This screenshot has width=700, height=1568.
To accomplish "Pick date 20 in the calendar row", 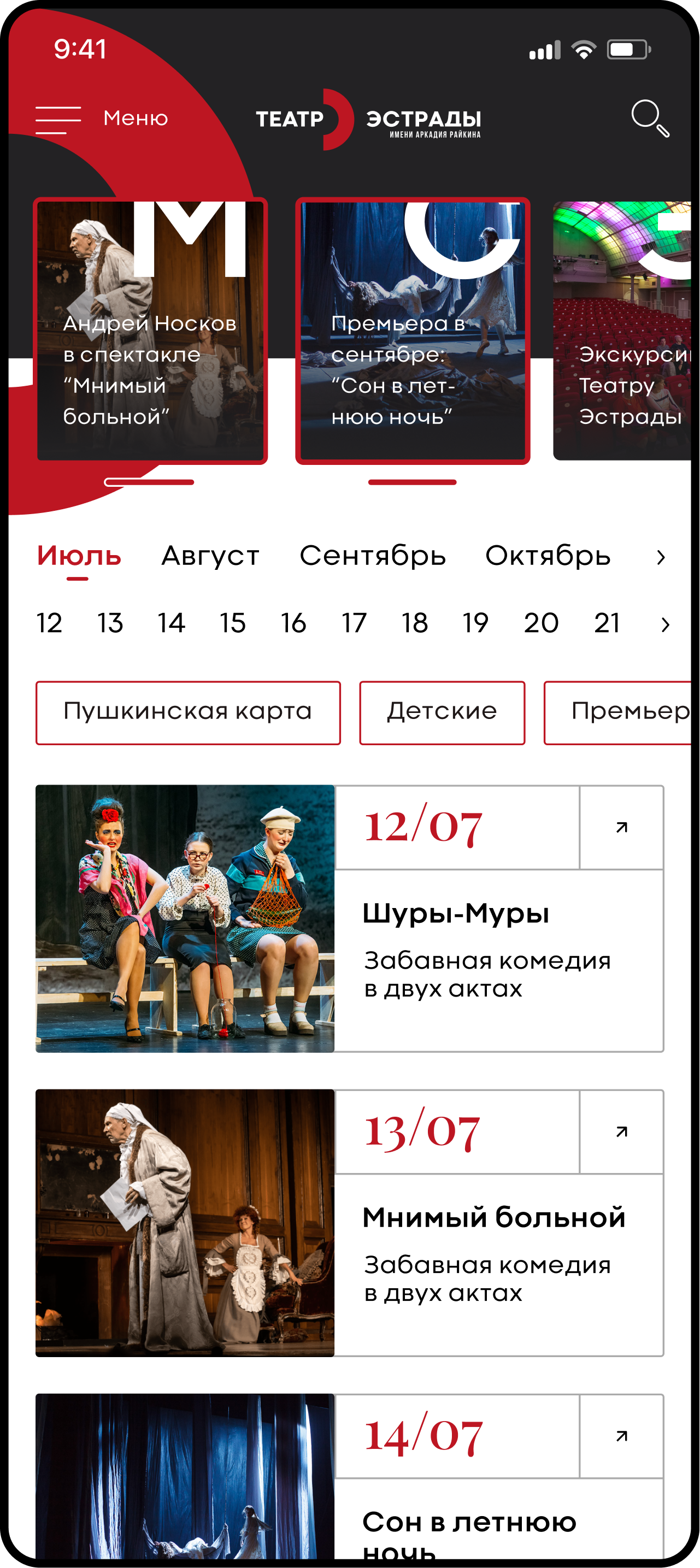I will coord(540,623).
